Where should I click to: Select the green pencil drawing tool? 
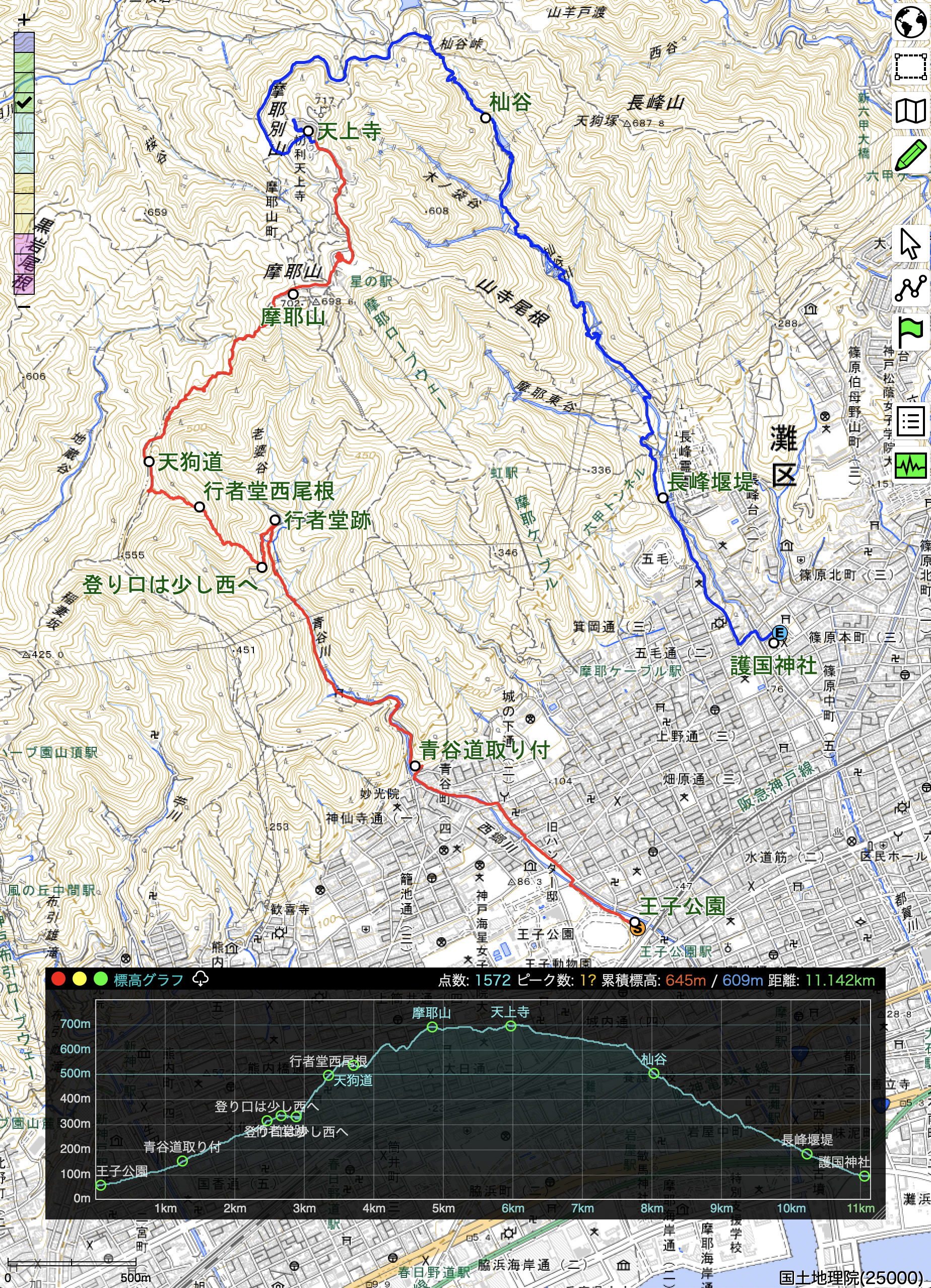pos(910,156)
